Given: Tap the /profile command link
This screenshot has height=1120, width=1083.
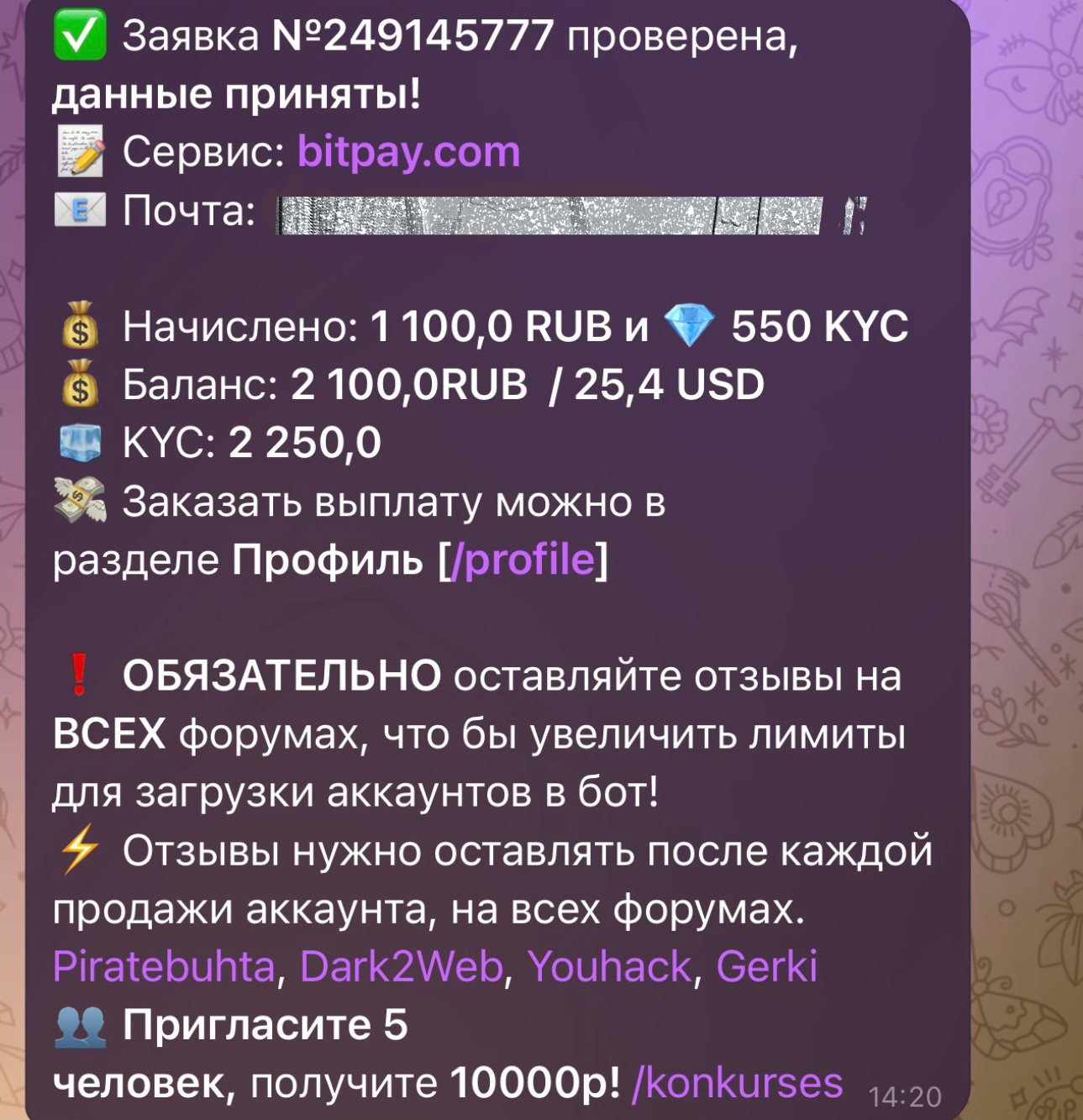Looking at the screenshot, I should (523, 560).
